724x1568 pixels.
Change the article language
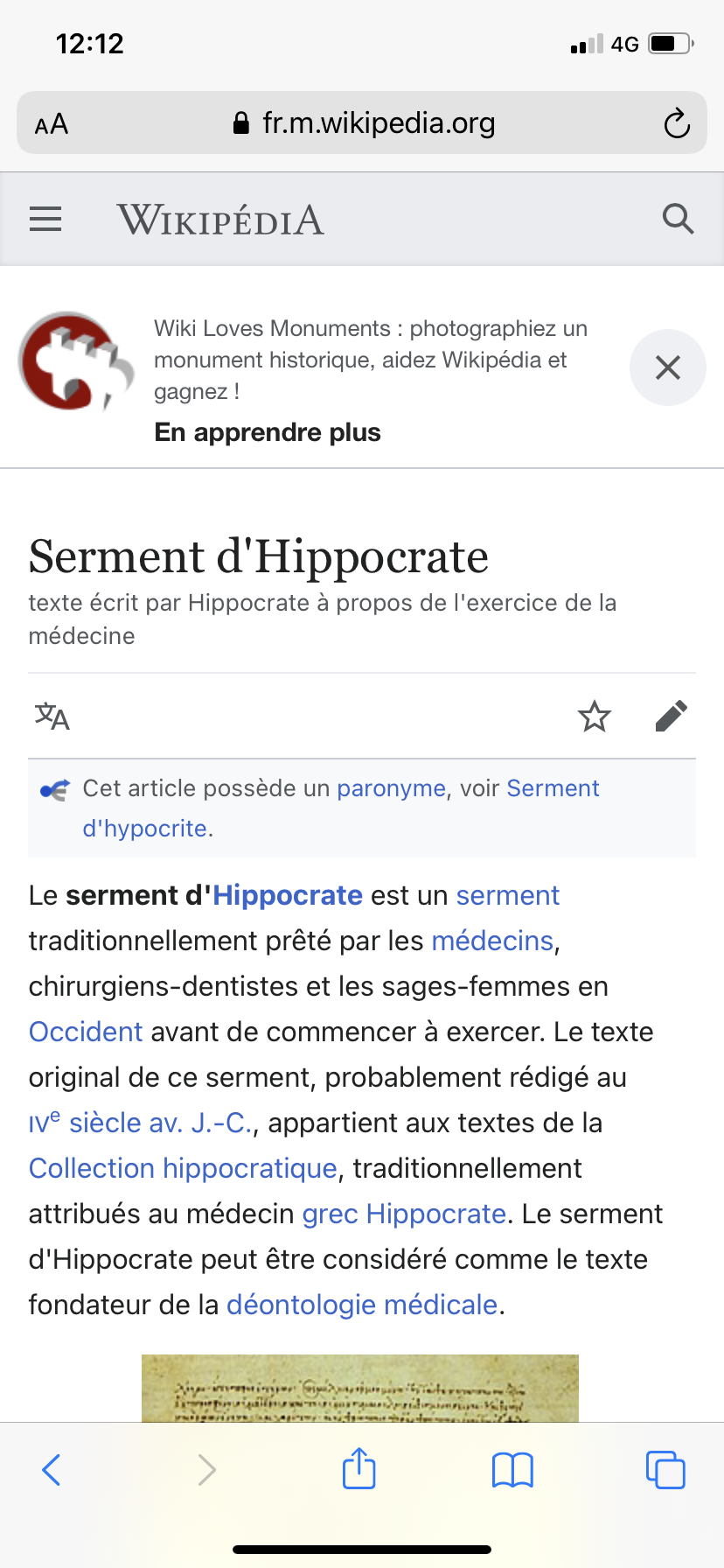point(52,717)
